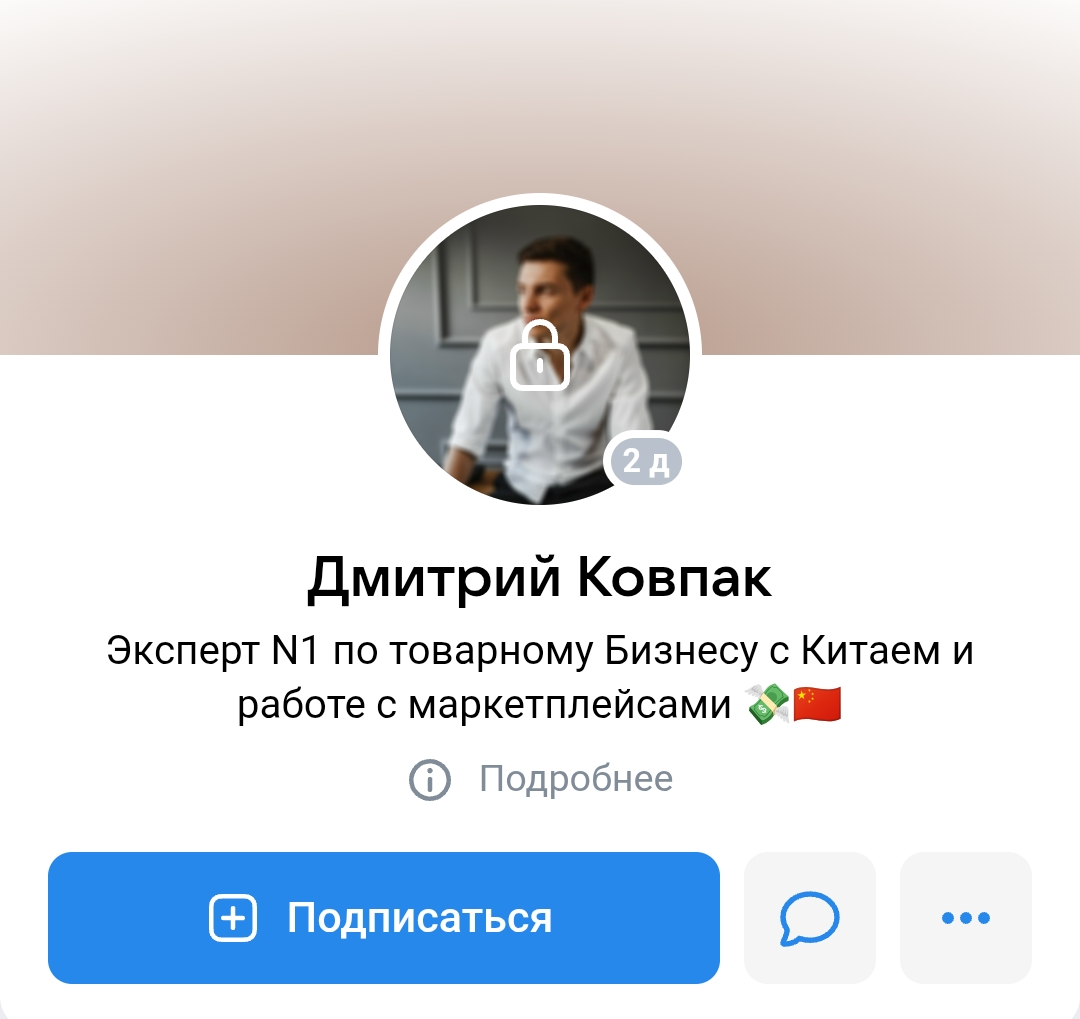Open the message chat bubble icon

(809, 918)
